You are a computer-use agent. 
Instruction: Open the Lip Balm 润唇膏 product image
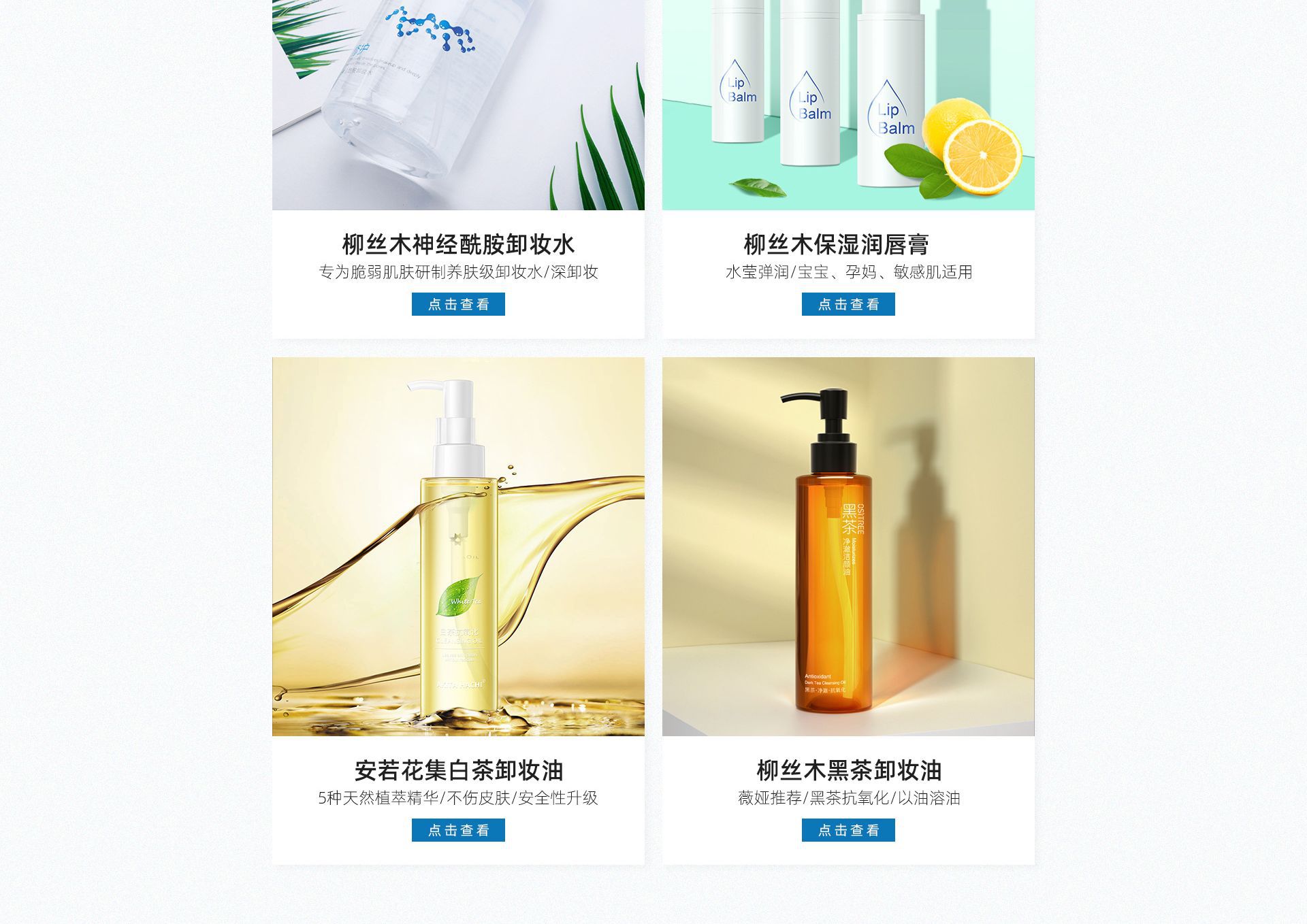coord(848,105)
